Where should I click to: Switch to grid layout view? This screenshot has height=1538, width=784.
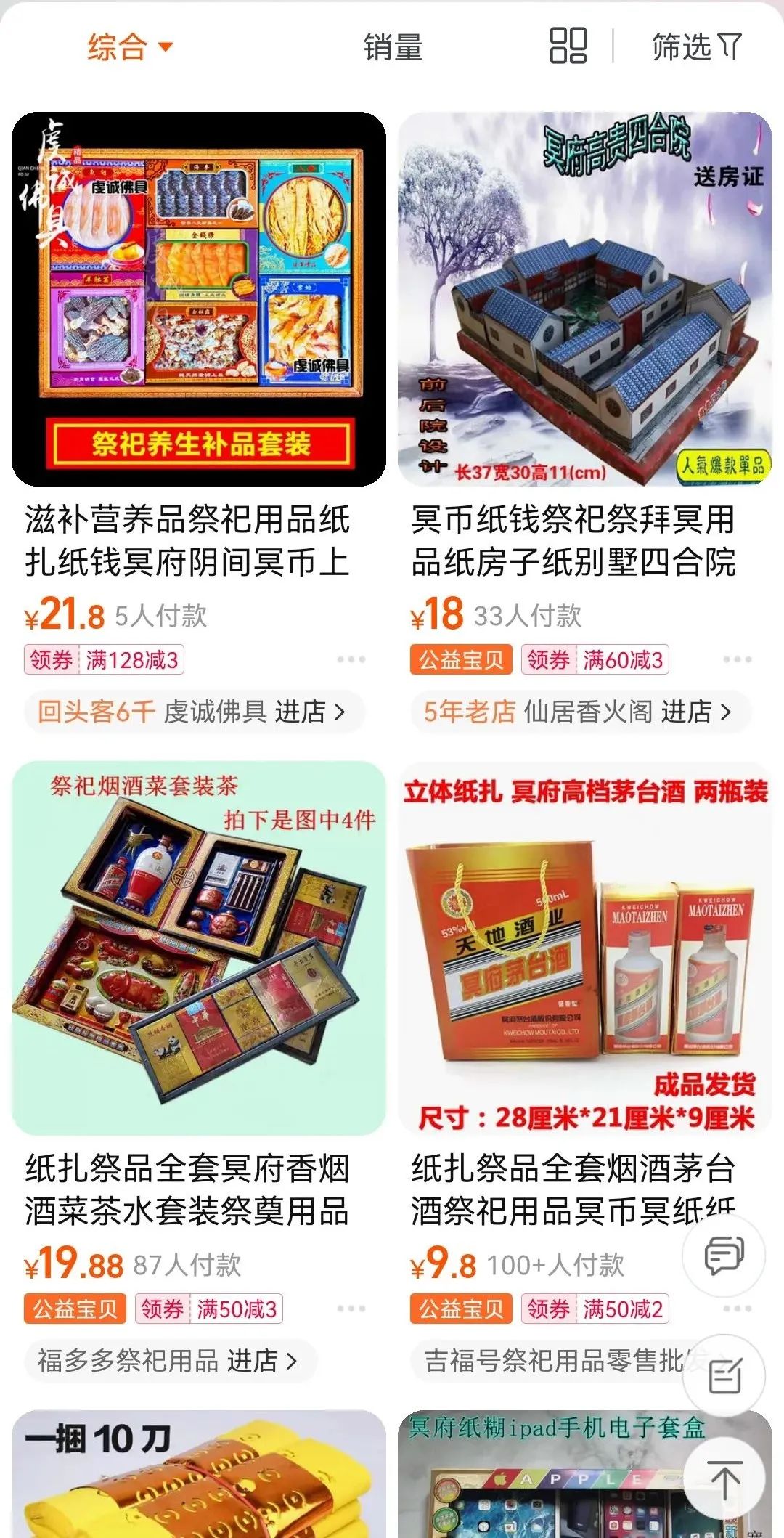click(568, 46)
